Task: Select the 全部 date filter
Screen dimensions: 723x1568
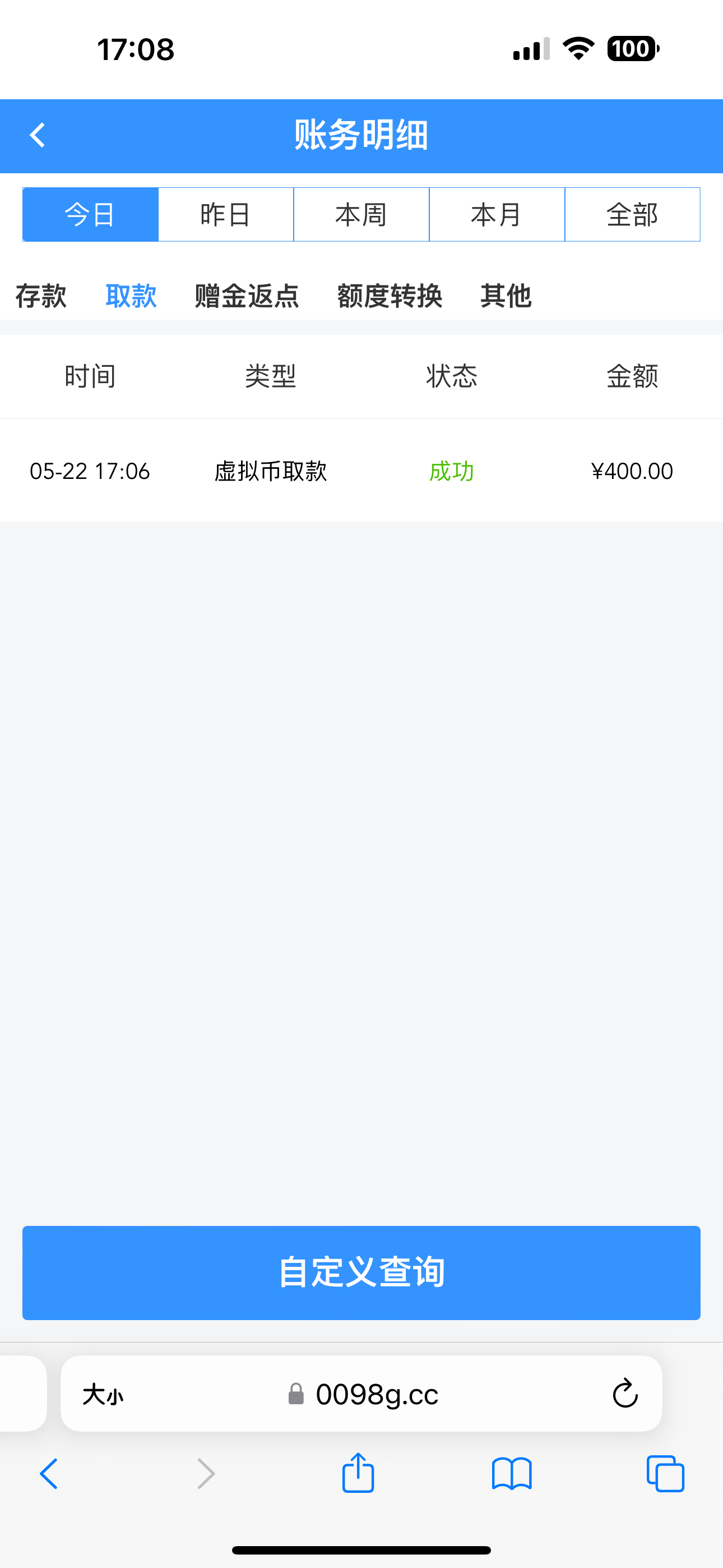Action: click(632, 215)
